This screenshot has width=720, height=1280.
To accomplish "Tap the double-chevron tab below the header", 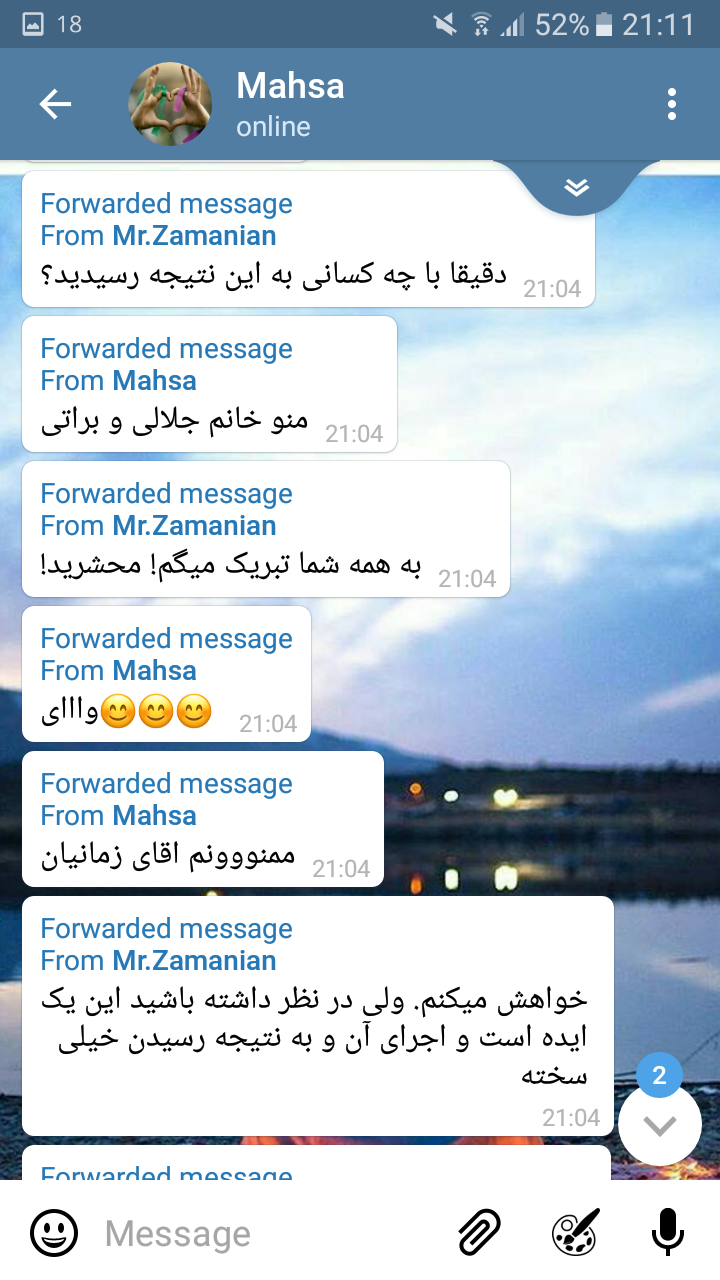I will (577, 187).
